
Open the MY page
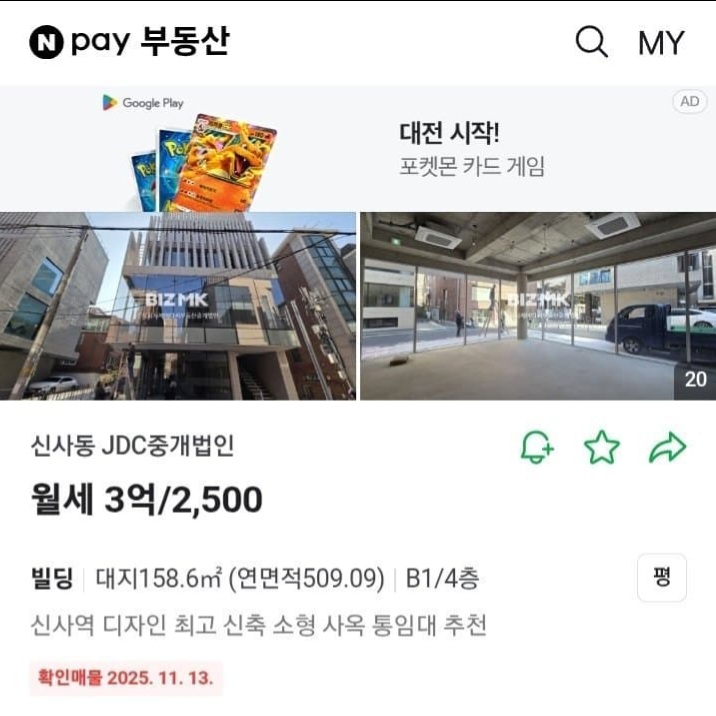[x=661, y=43]
